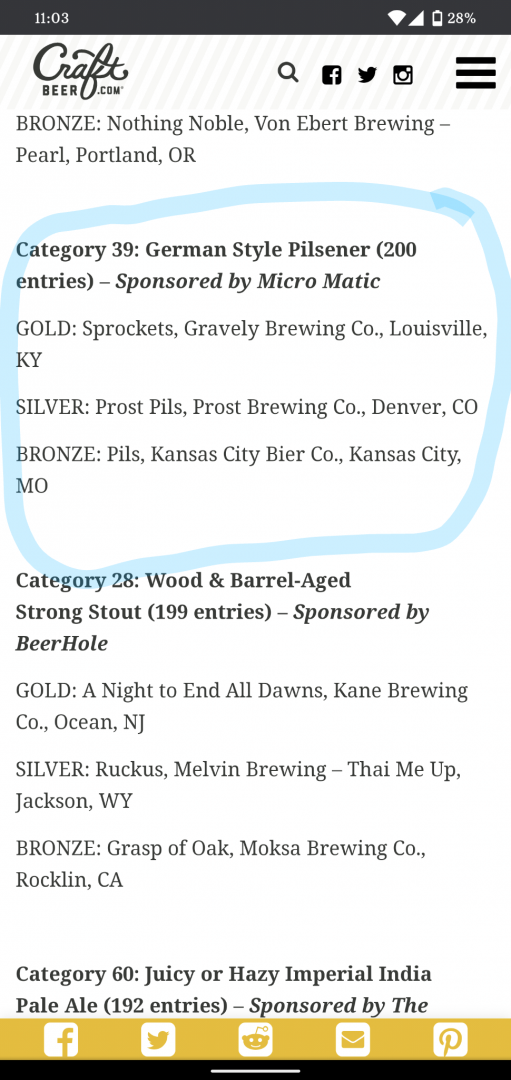This screenshot has width=511, height=1080.
Task: Share article on Twitter via bottom bar
Action: [x=158, y=1039]
